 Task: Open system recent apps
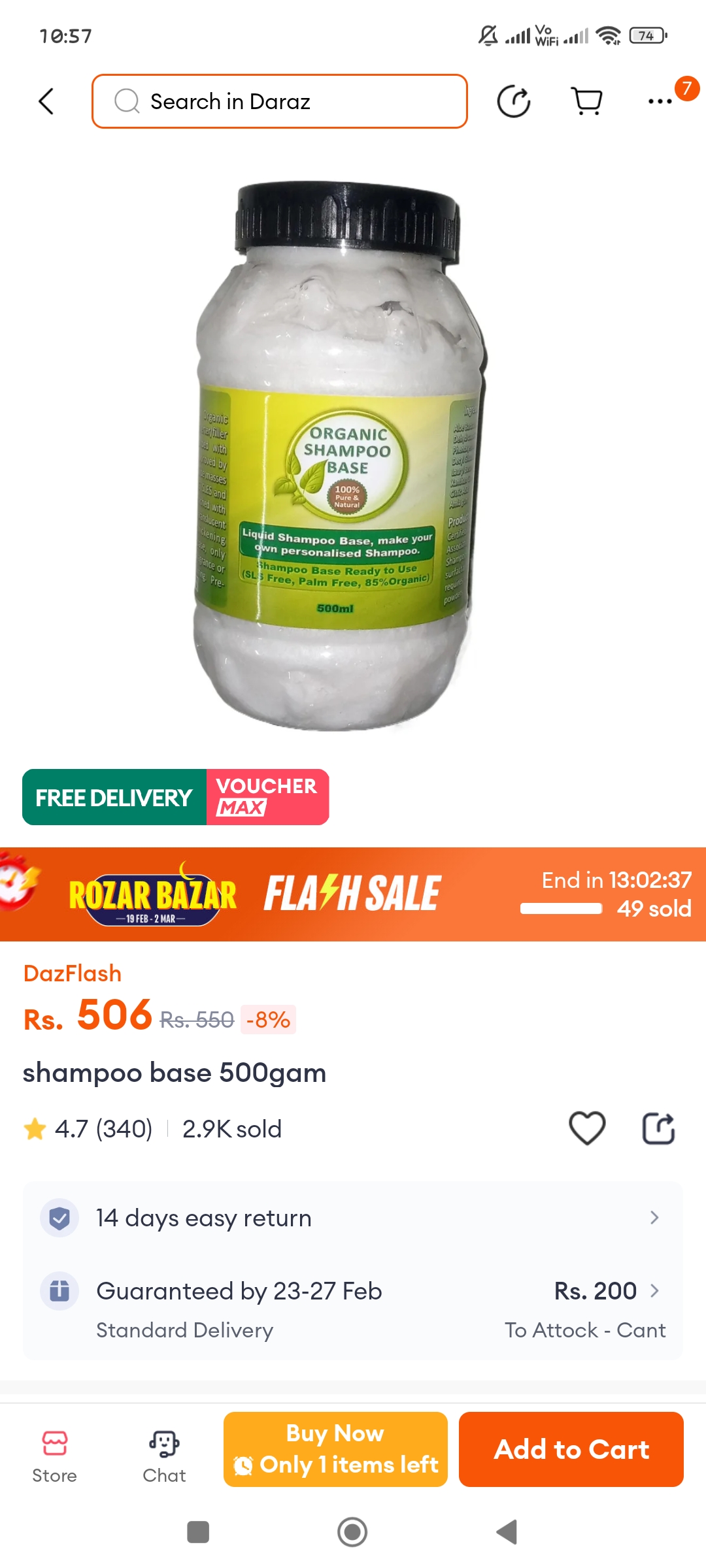[x=198, y=1531]
